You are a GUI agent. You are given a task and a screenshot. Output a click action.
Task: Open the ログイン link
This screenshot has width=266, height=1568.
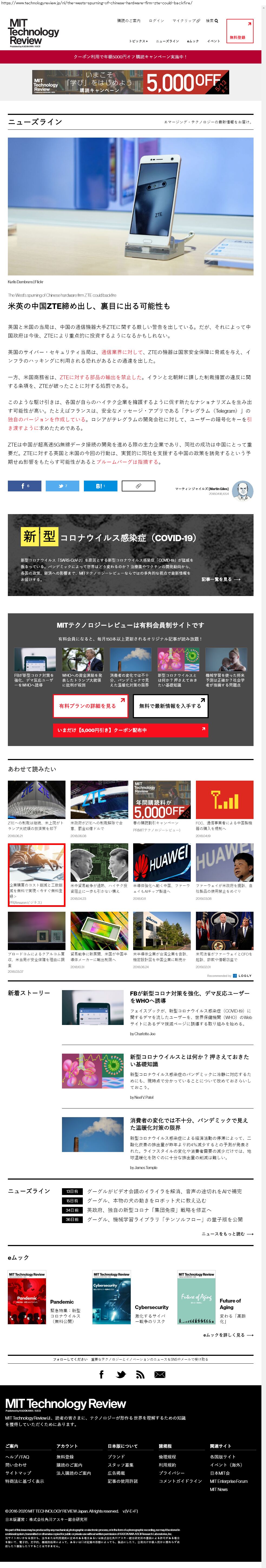click(156, 21)
